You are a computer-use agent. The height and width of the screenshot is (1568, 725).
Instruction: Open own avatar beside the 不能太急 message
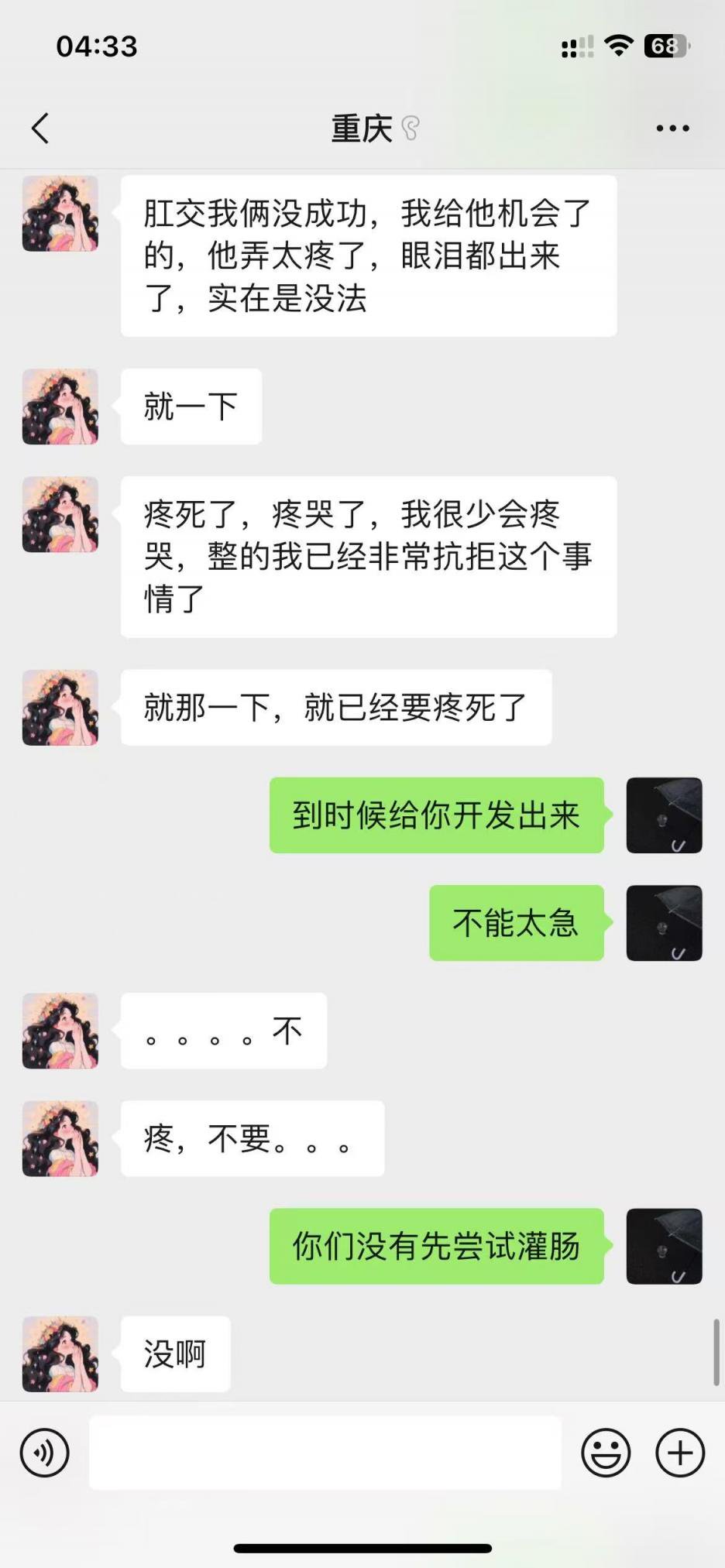click(664, 923)
